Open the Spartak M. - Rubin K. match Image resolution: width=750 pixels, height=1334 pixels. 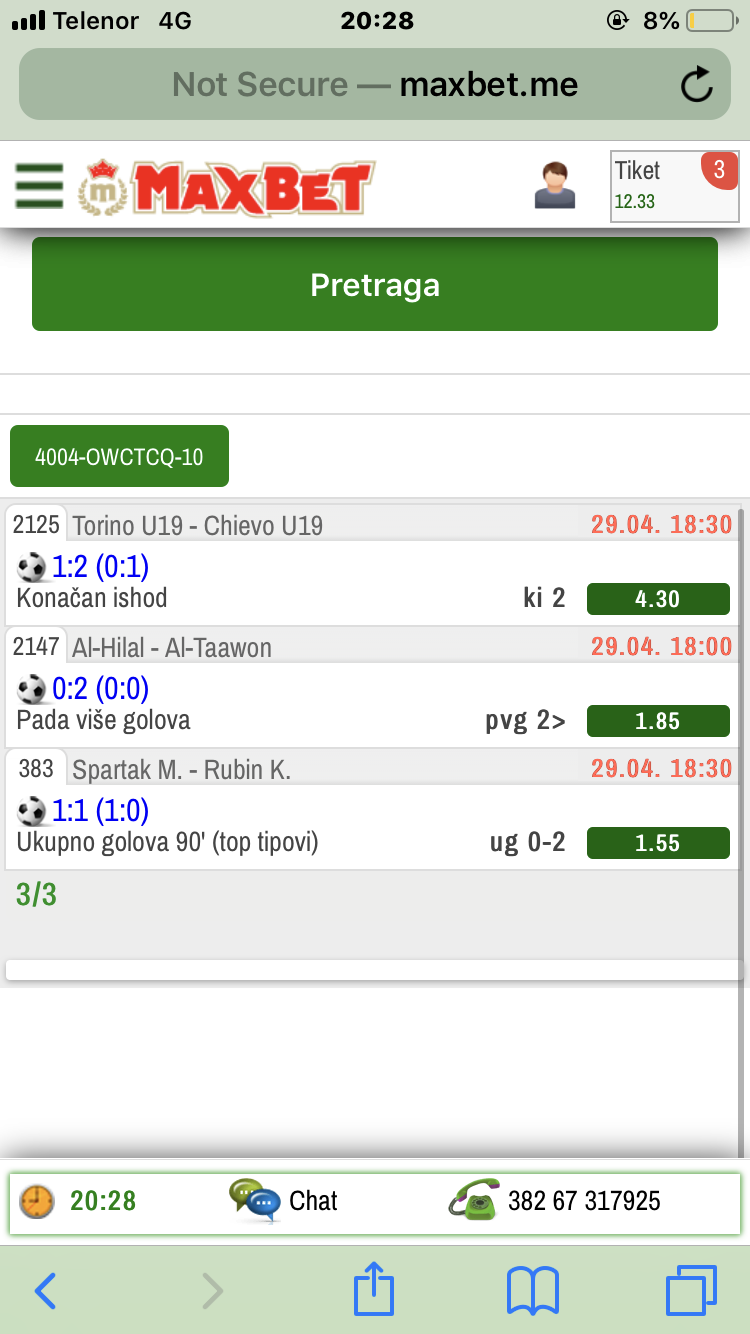(x=181, y=769)
